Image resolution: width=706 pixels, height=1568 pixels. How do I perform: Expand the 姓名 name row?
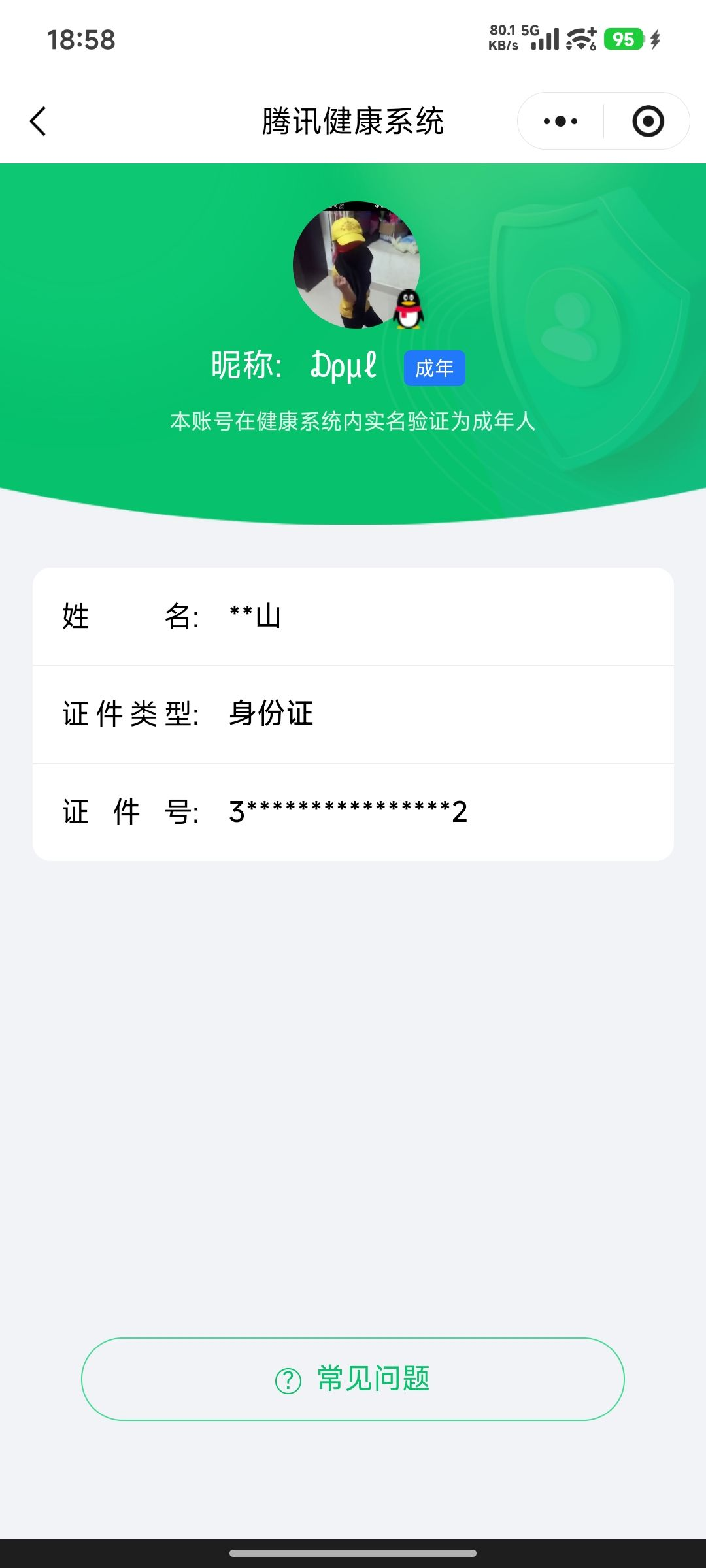[353, 617]
